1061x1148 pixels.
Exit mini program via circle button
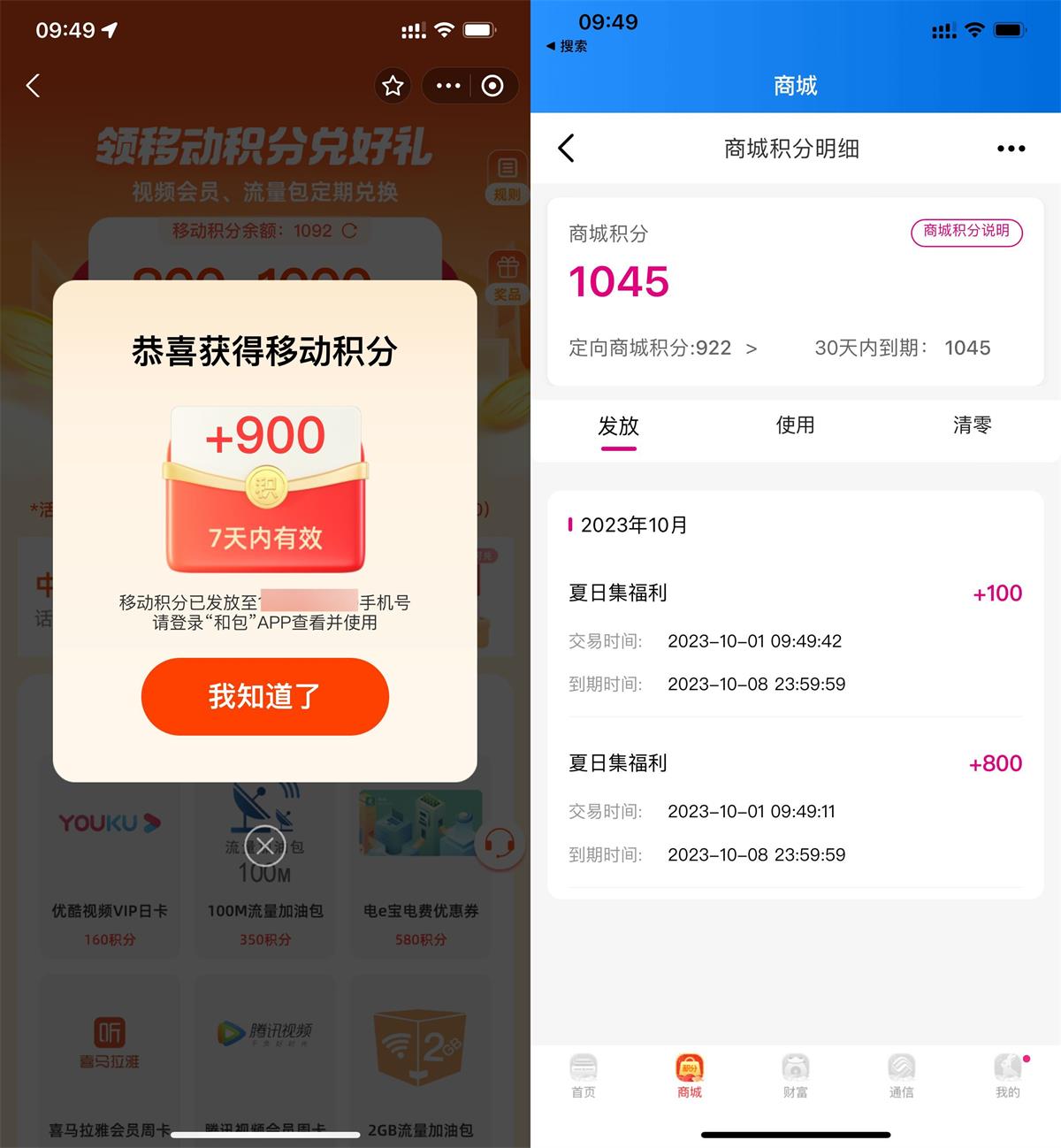coord(492,86)
